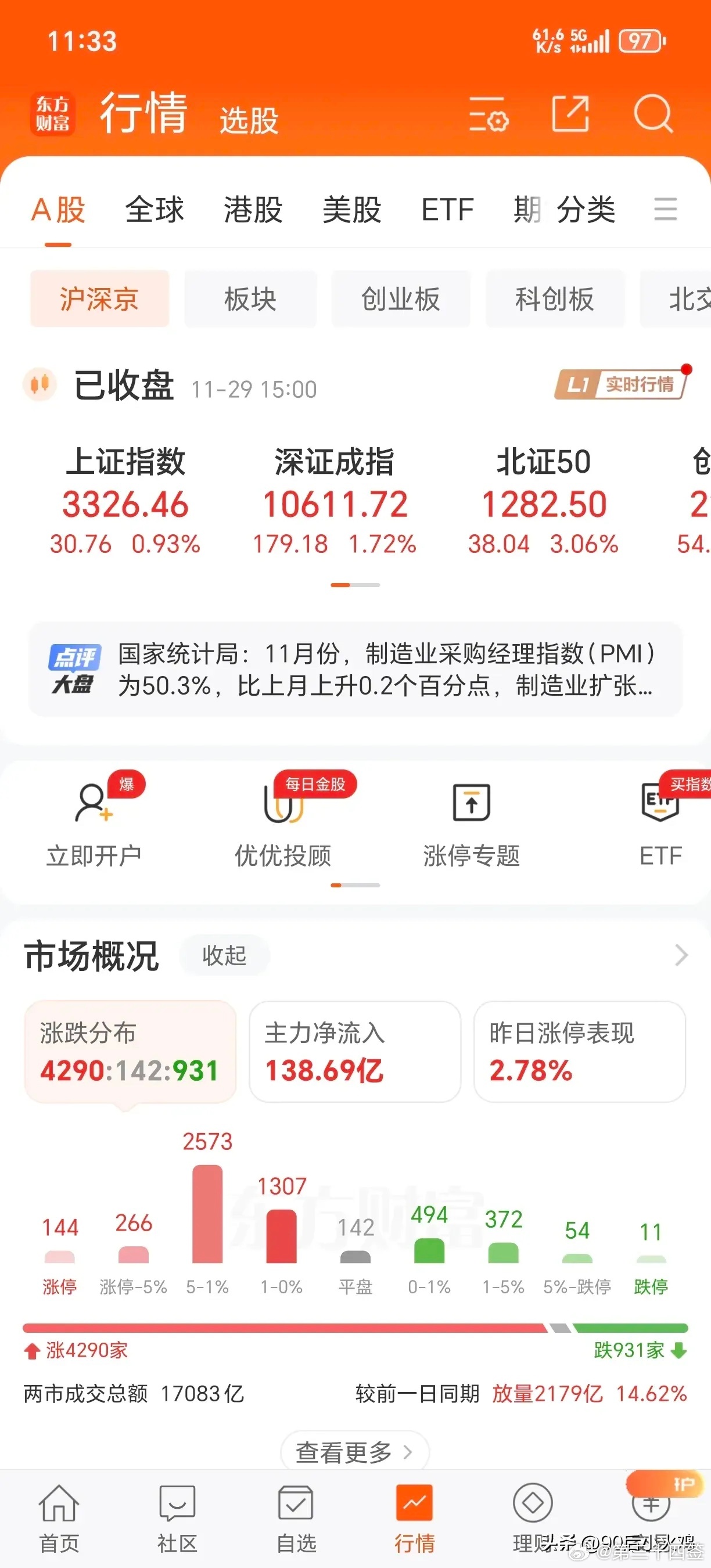Tap 查看更多 to see more
This screenshot has height=1568, width=711.
pos(355,1453)
